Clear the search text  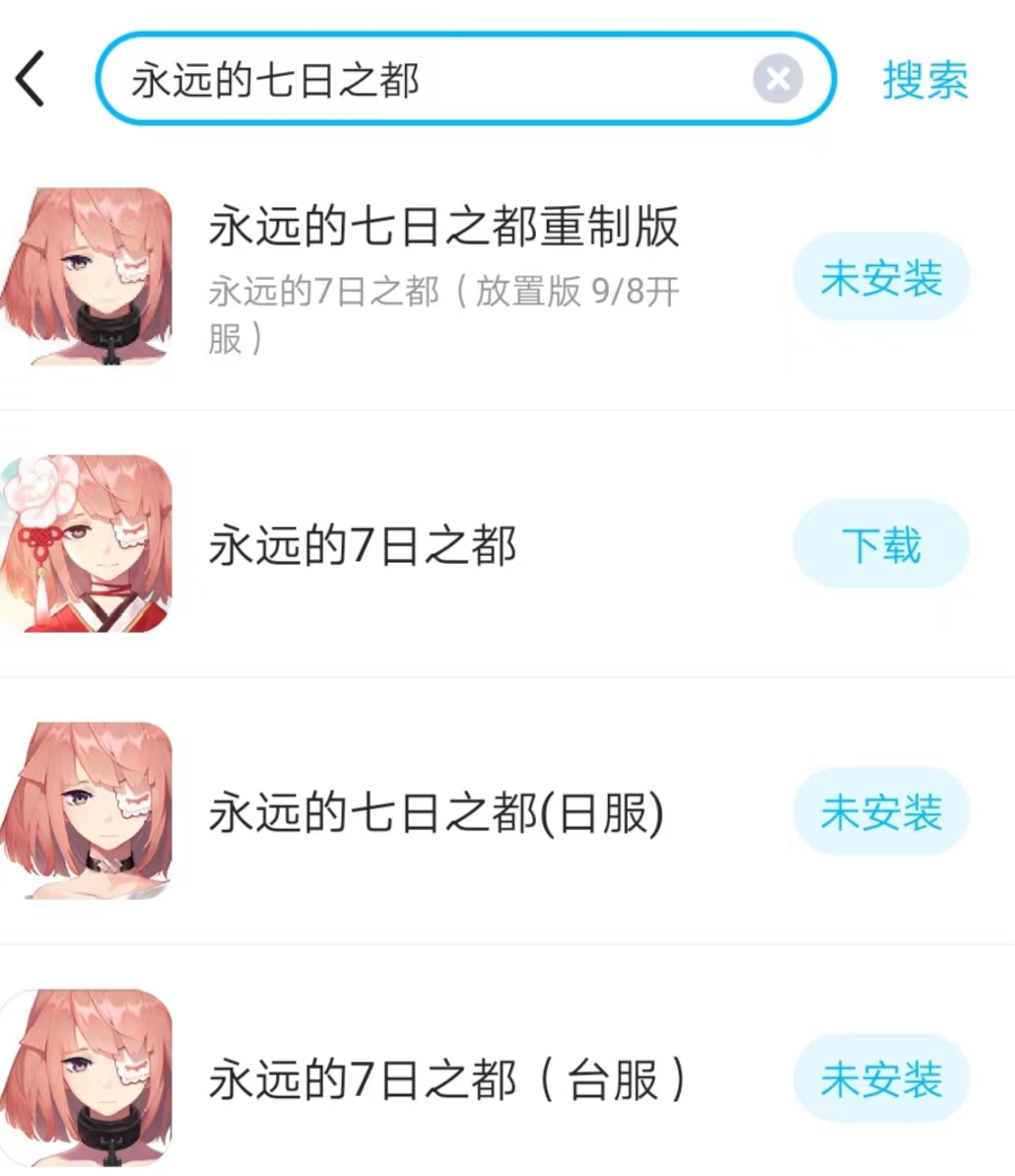point(778,80)
